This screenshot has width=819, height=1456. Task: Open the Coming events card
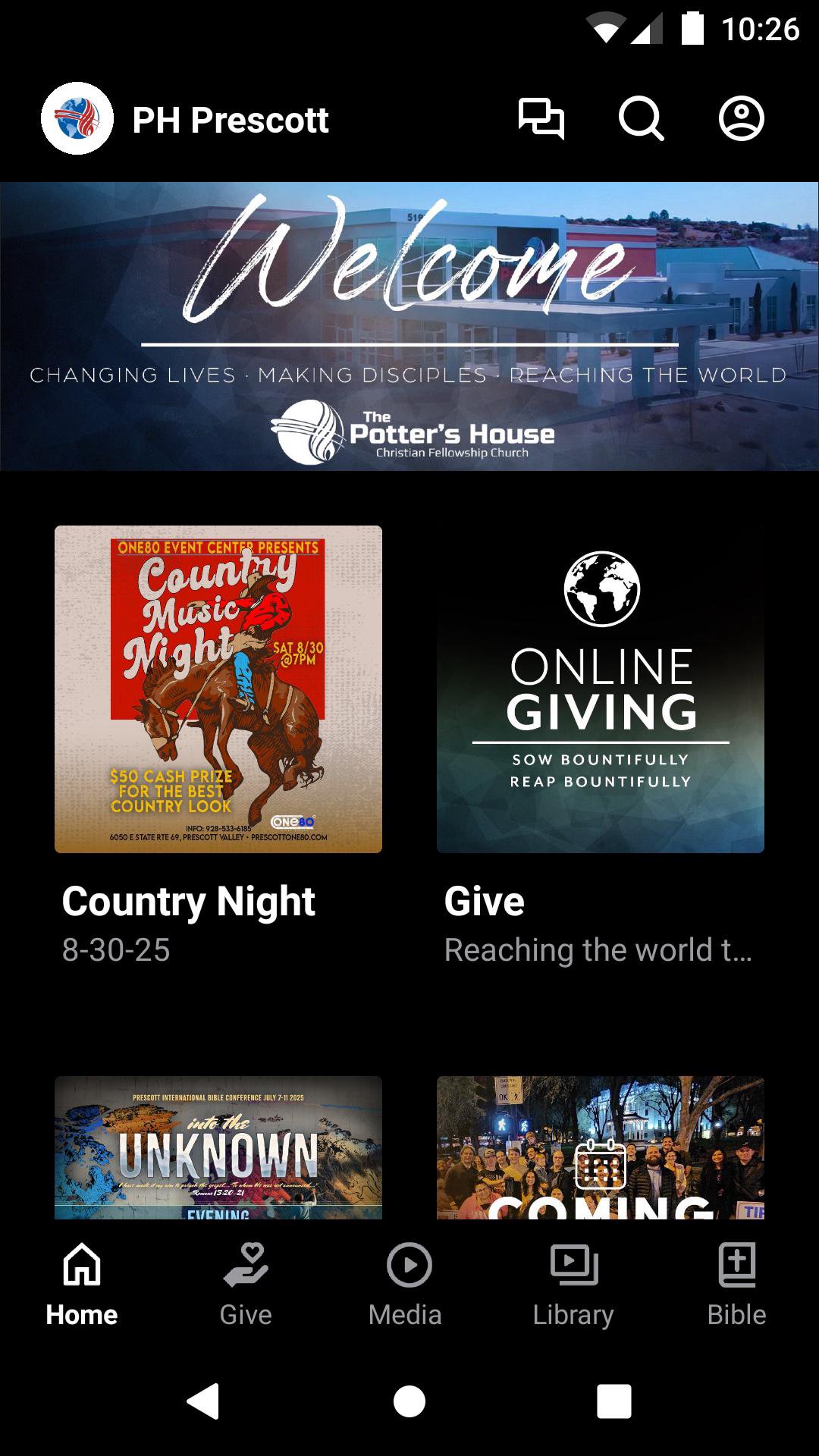601,1147
